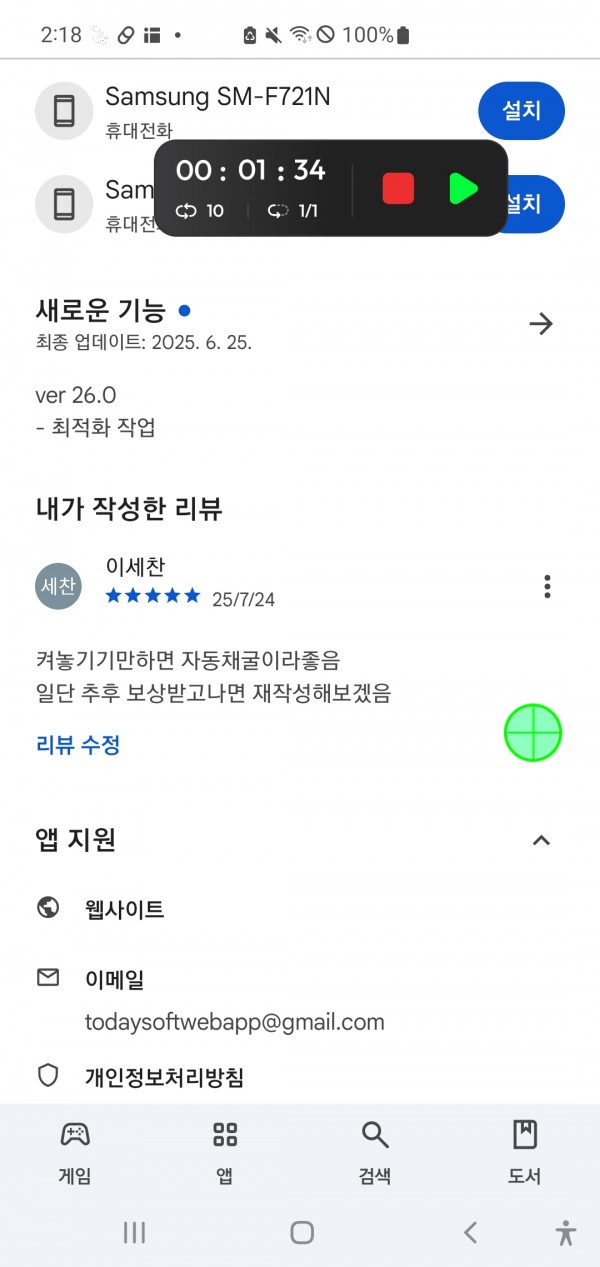Stop the recording with red square
Screen dimensions: 600x1267
coord(398,188)
